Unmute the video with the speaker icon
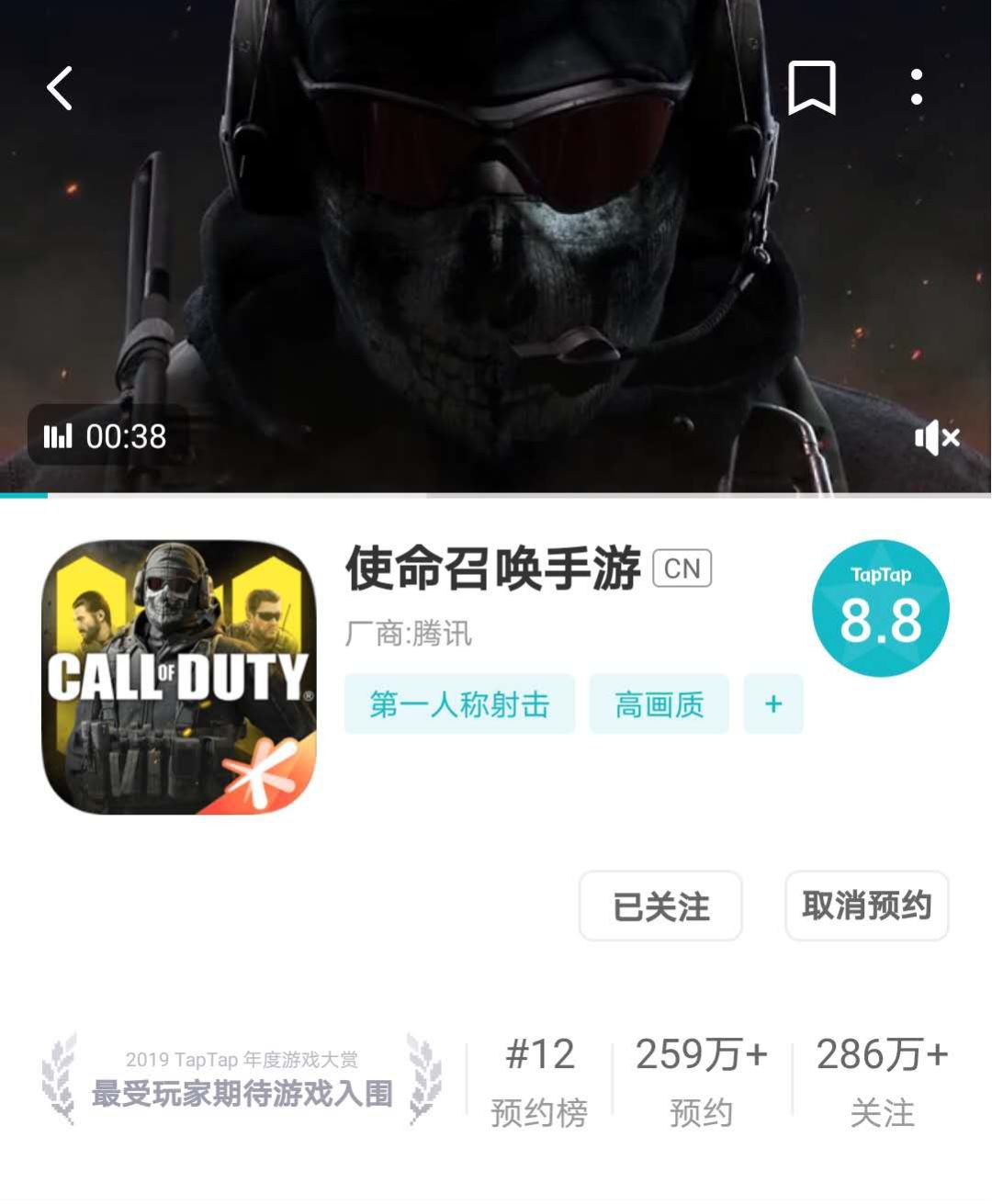This screenshot has width=992, height=1204. 939,439
